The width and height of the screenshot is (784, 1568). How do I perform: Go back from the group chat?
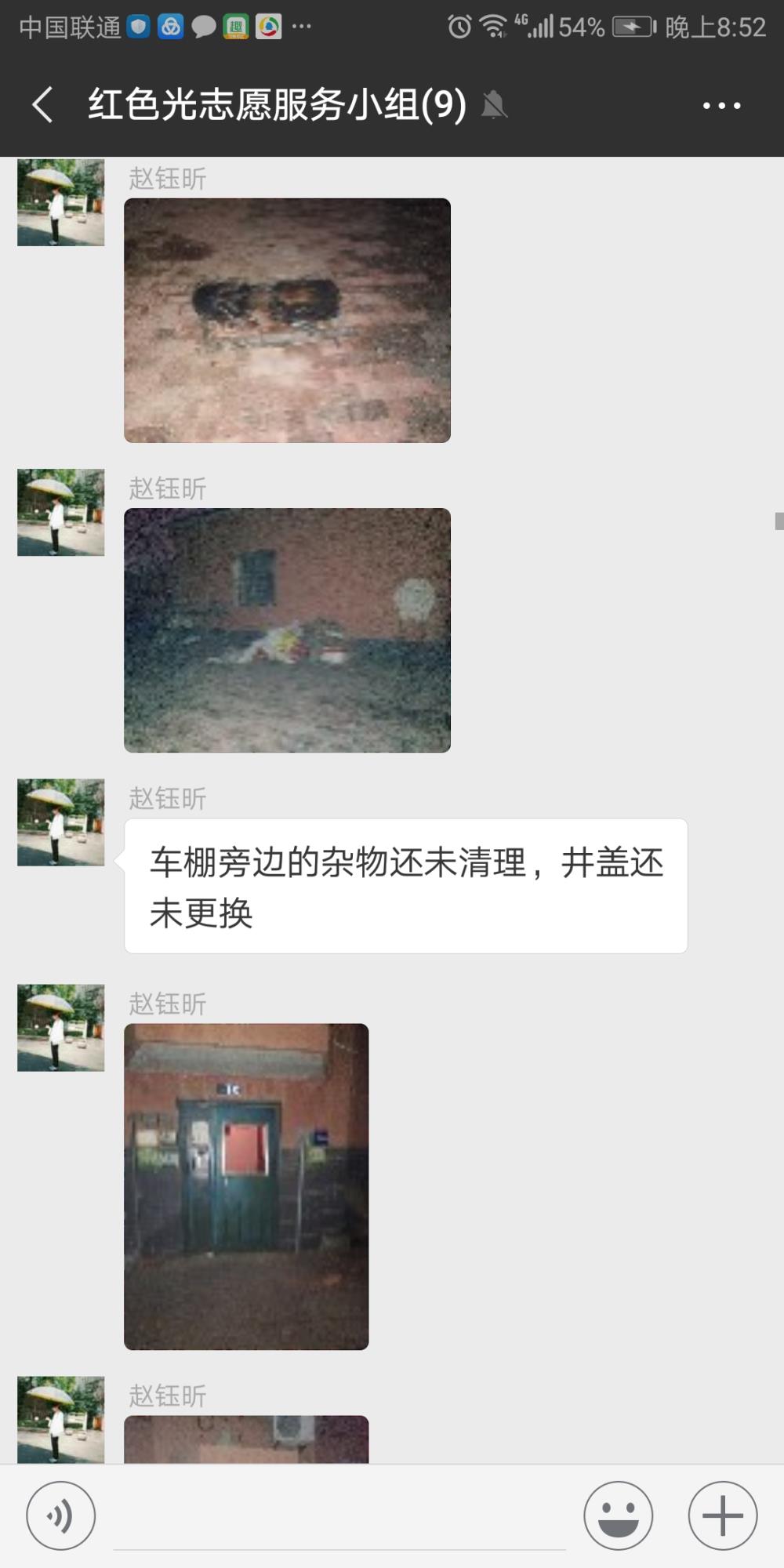pyautogui.click(x=42, y=105)
